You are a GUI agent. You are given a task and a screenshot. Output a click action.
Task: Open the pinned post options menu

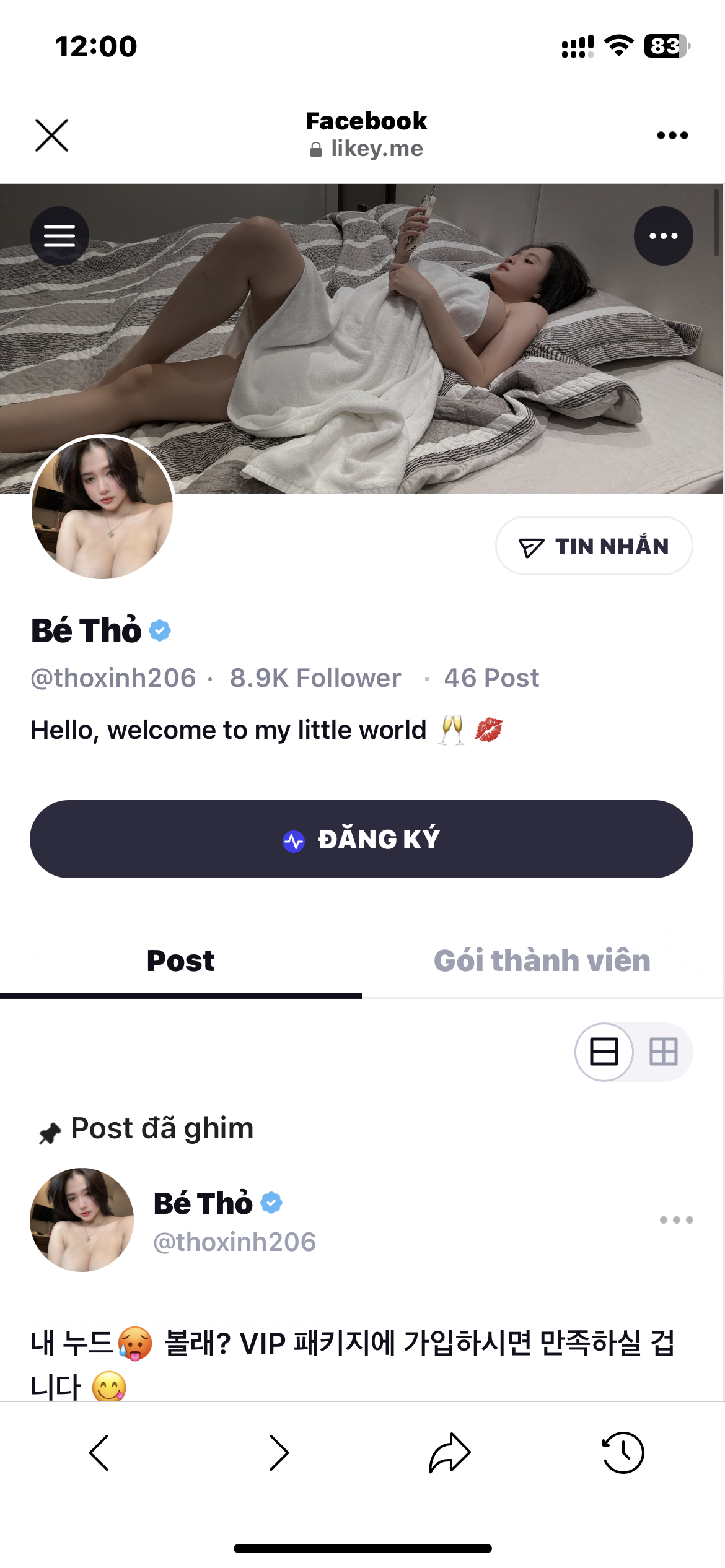(x=676, y=1220)
